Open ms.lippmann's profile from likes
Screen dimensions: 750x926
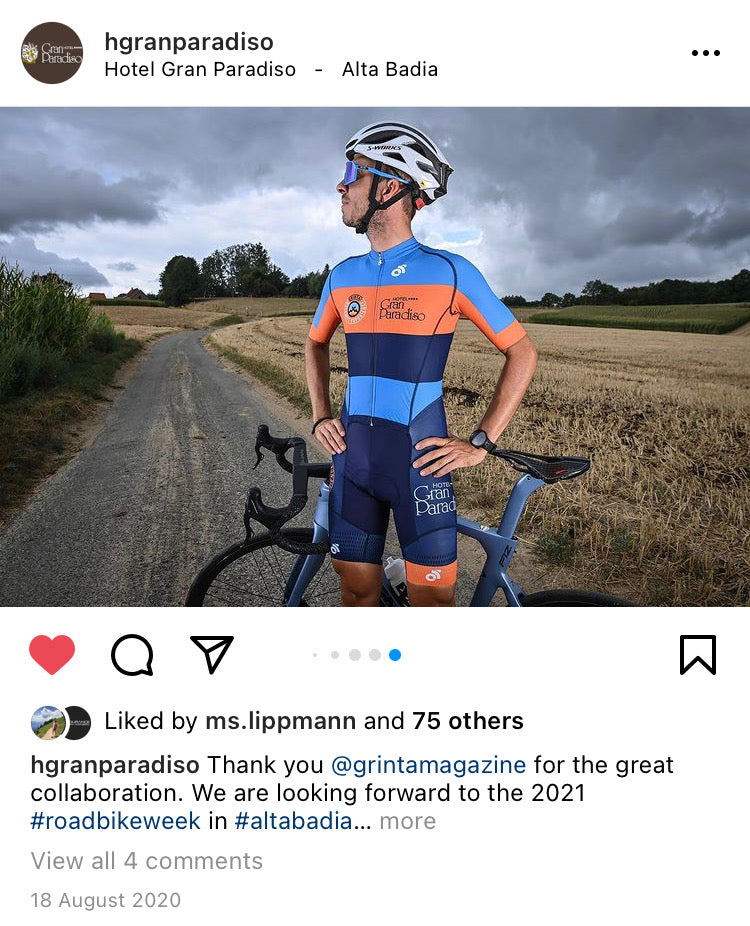[280, 721]
